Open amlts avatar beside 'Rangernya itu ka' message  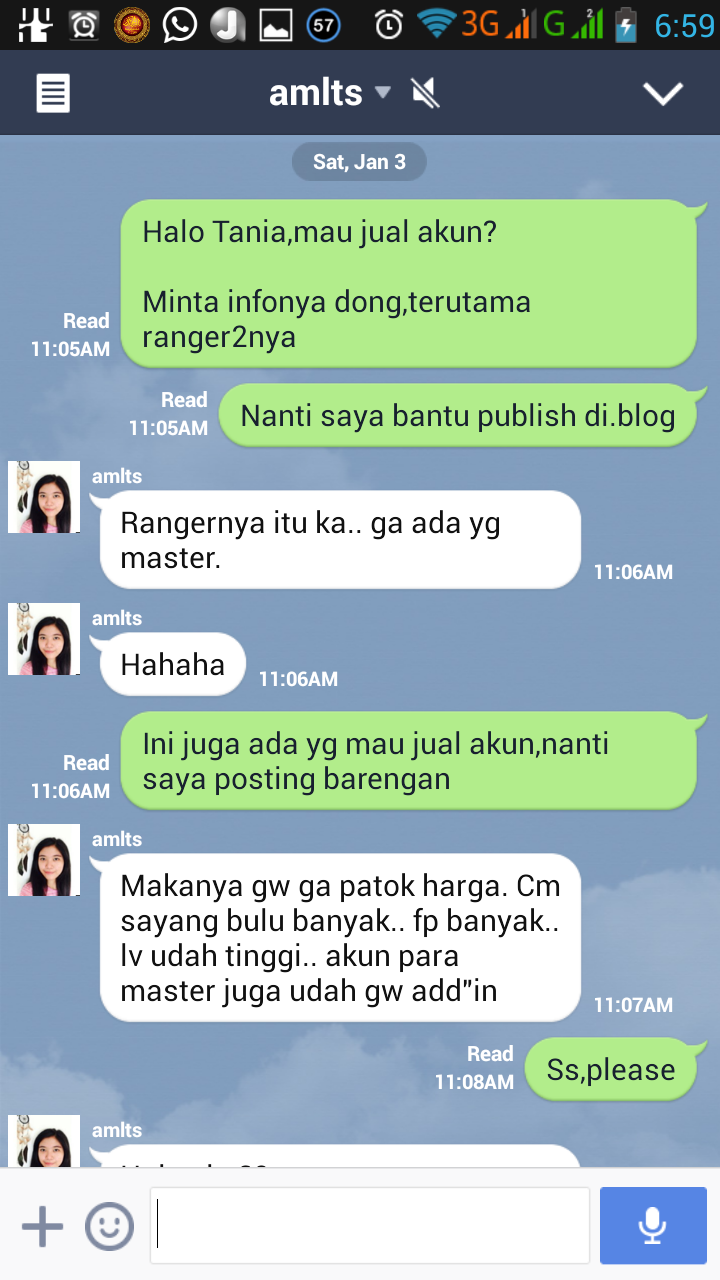[44, 497]
